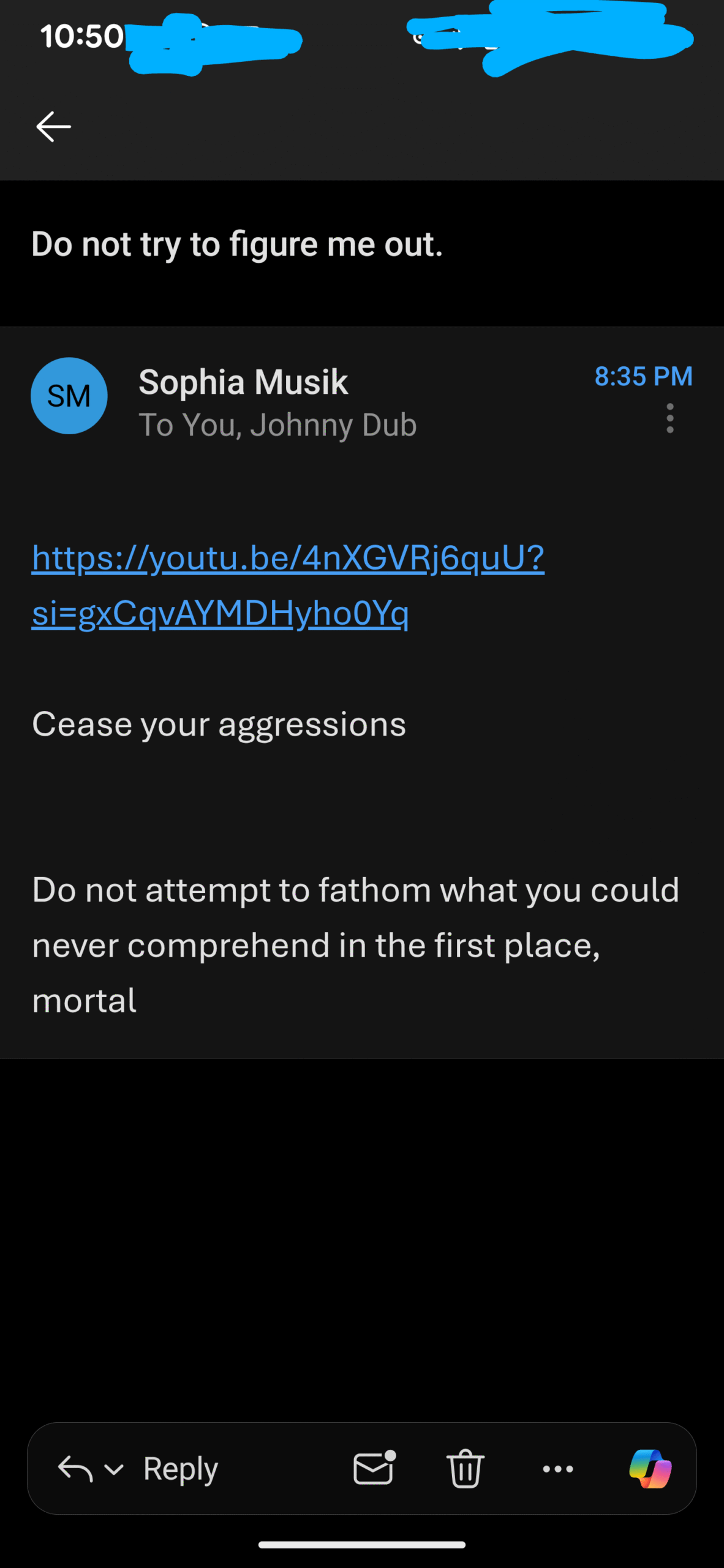Show recipient details for To You, Johnny Dub
The image size is (724, 1568).
coord(277,425)
